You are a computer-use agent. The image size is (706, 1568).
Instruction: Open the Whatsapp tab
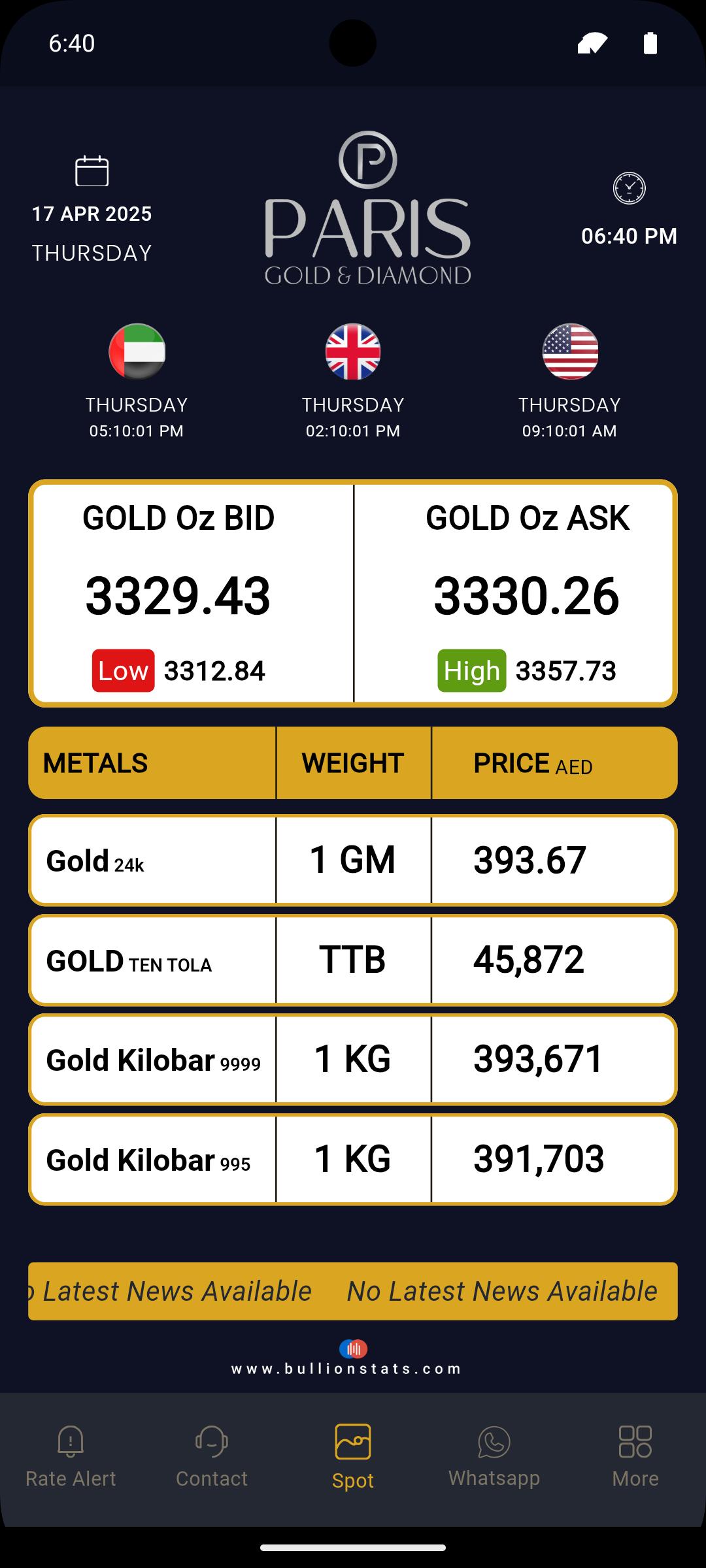494,1456
